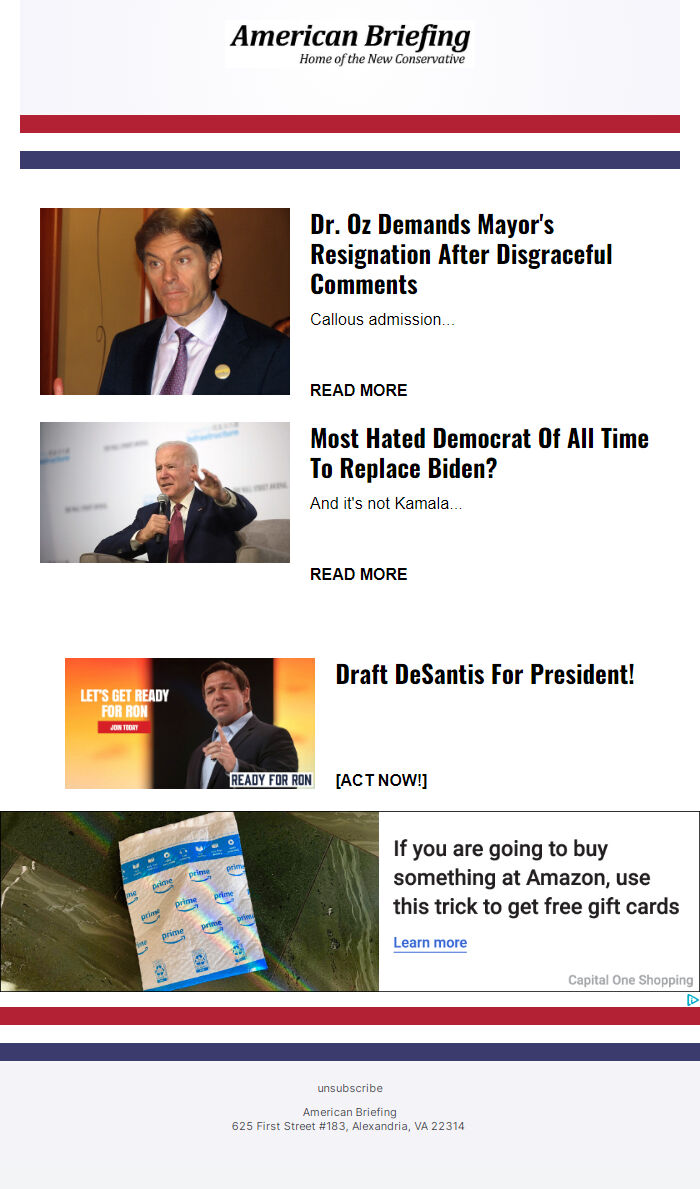Image resolution: width=700 pixels, height=1189 pixels.
Task: Open the AdChoices icon on the ad
Action: click(692, 999)
